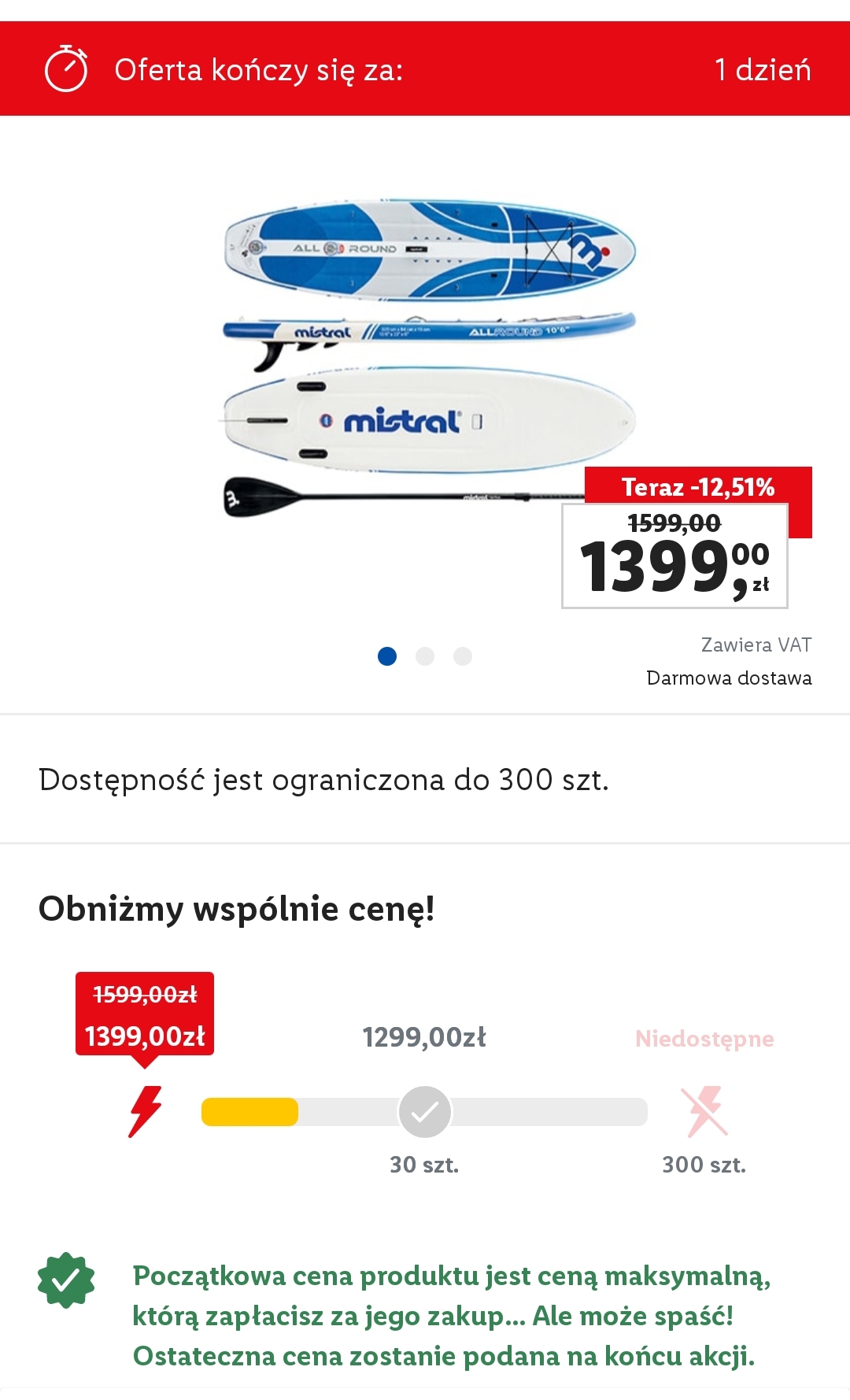
Task: Select the second image indicator dot
Action: pyautogui.click(x=425, y=656)
